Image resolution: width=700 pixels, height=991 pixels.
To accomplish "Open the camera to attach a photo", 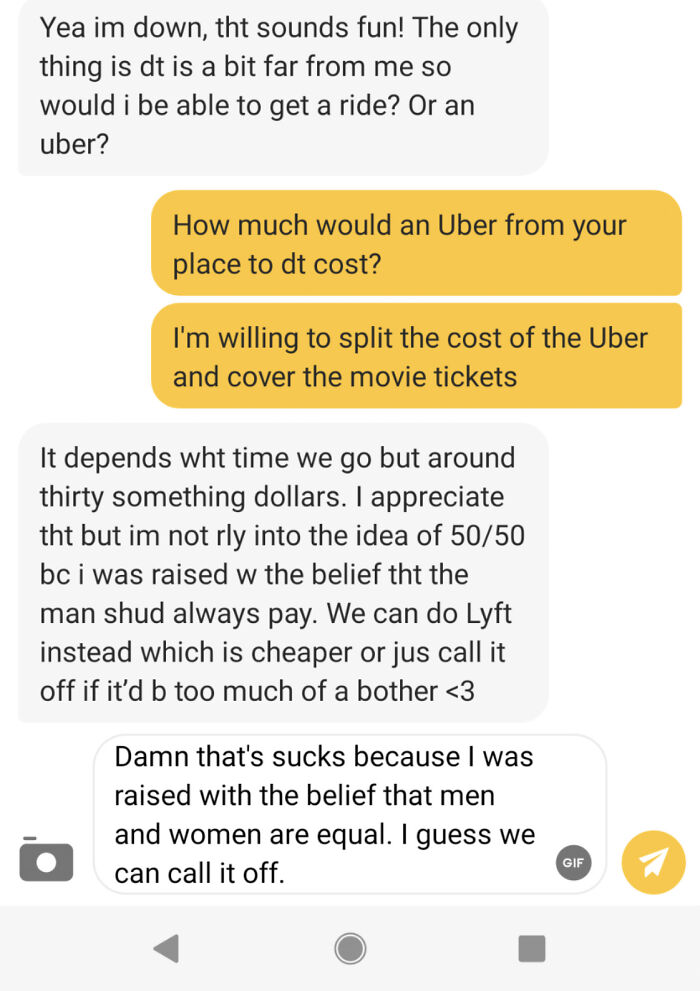I will pyautogui.click(x=46, y=860).
